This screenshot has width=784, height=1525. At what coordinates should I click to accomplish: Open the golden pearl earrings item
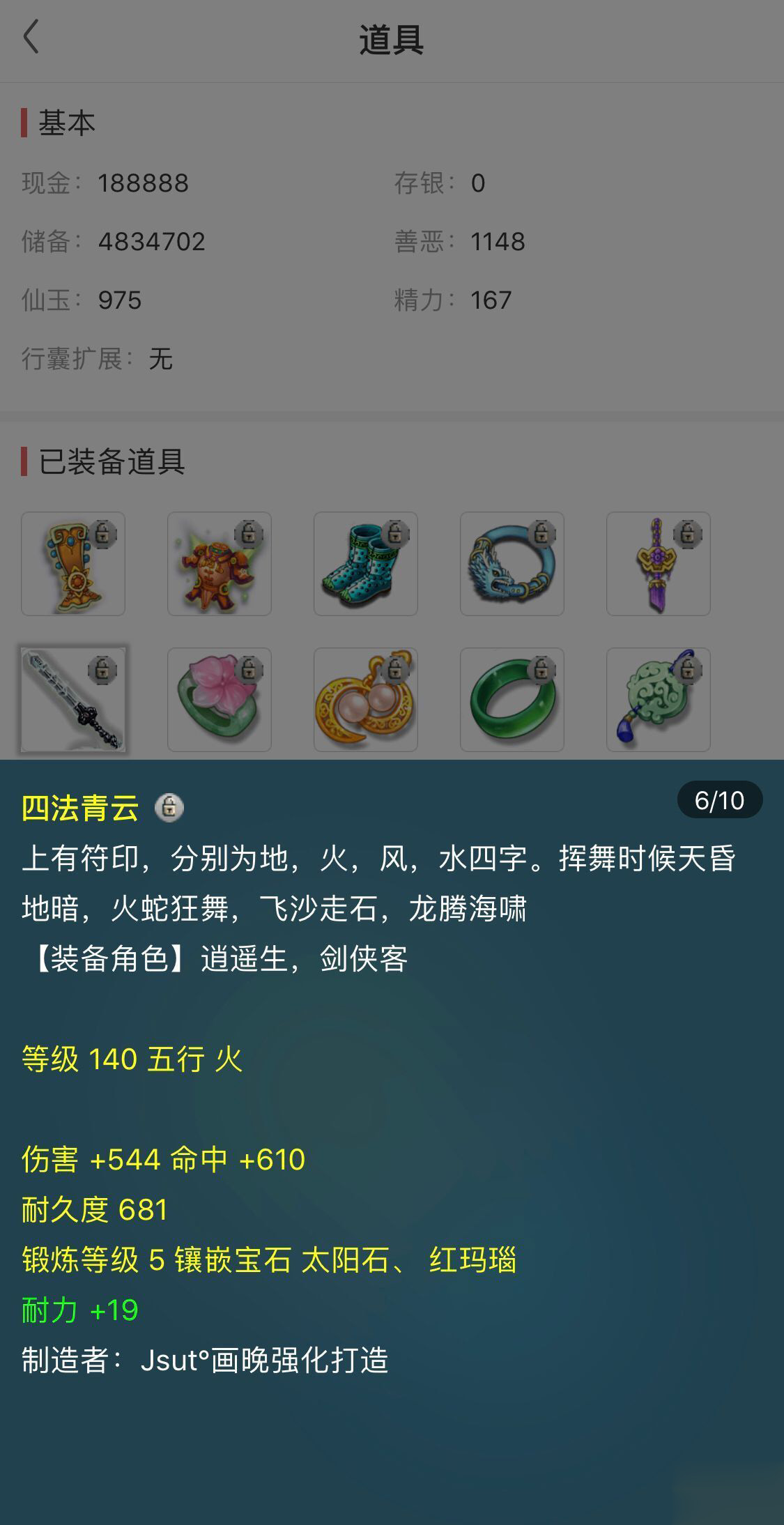click(366, 700)
